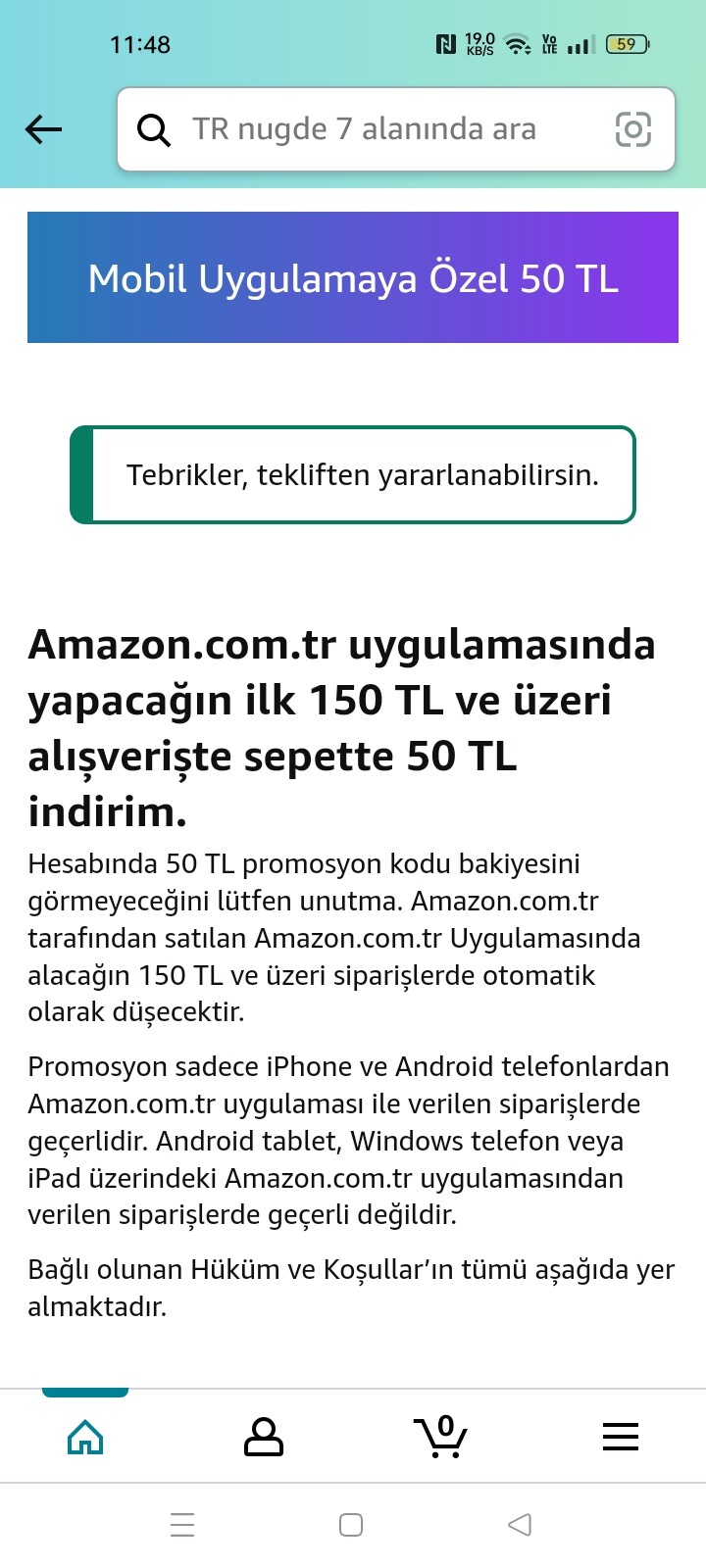Tap the 'TR nugde 7 alanında ara' search field

pyautogui.click(x=396, y=129)
